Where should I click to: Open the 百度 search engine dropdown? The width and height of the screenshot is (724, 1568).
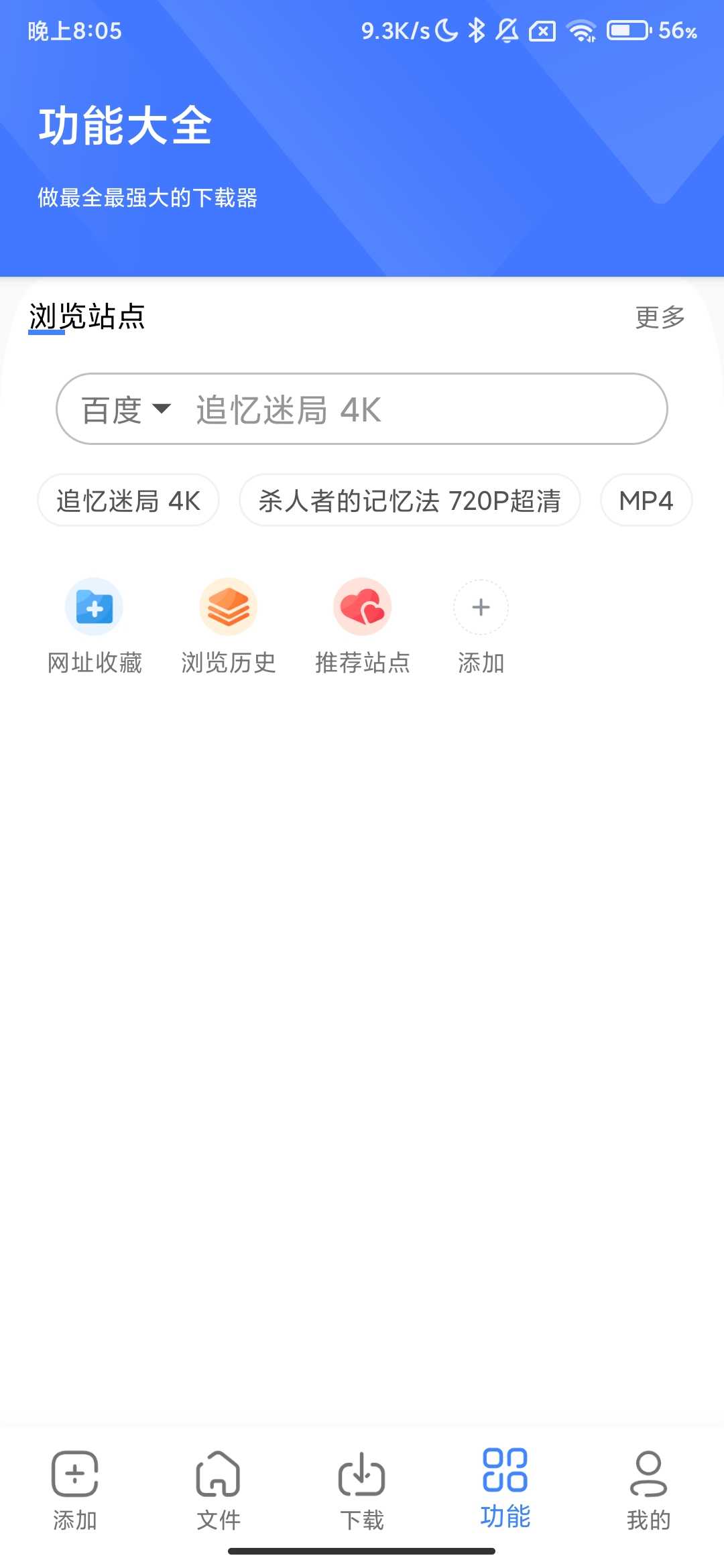pos(111,409)
